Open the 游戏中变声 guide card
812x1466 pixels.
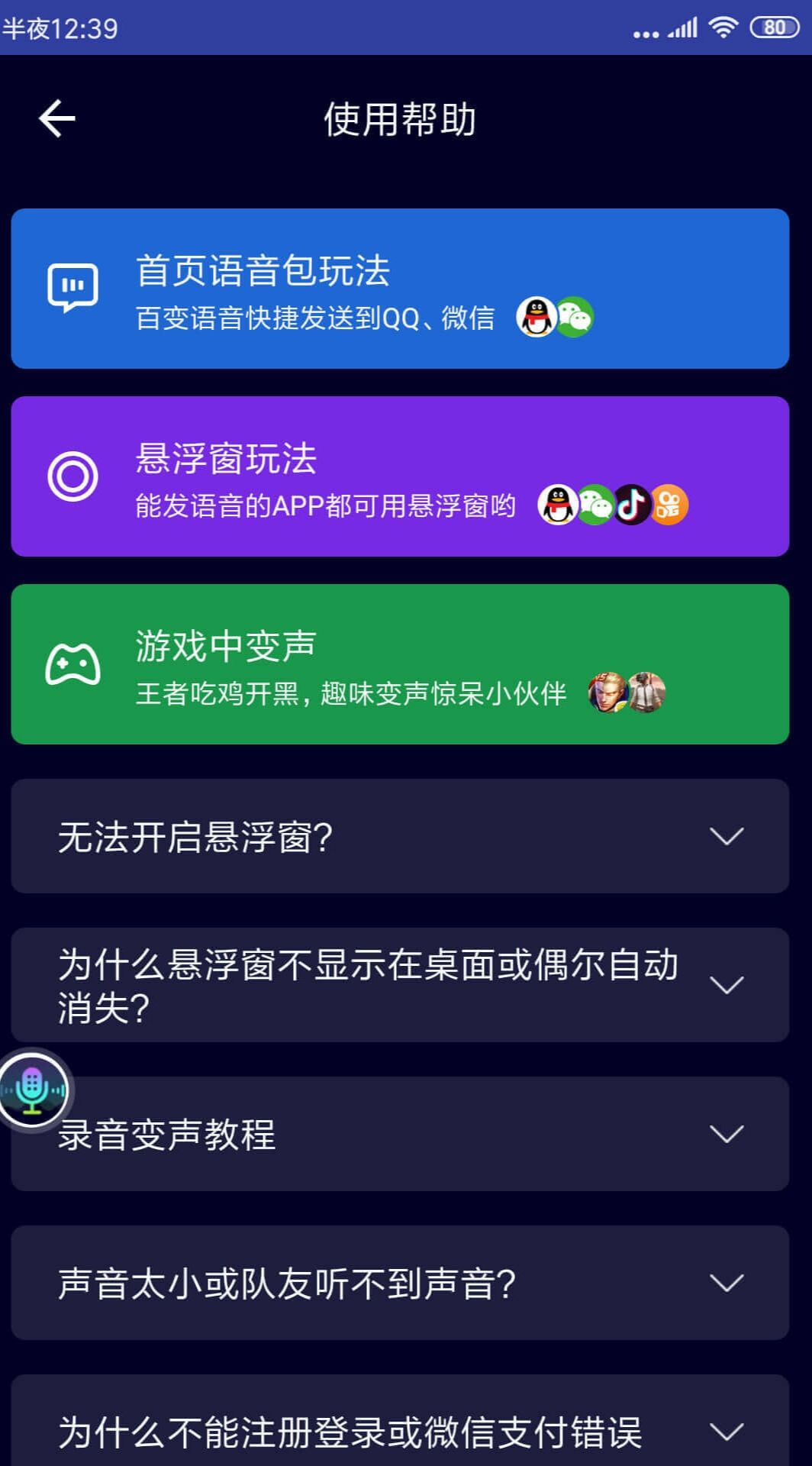pos(400,664)
